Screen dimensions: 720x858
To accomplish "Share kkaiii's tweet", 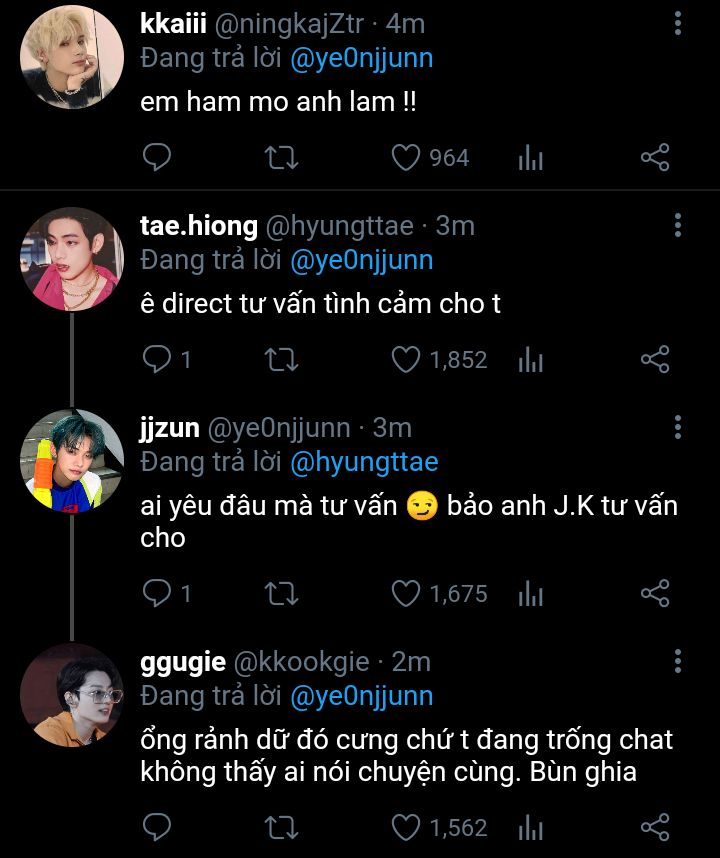I will tap(654, 158).
